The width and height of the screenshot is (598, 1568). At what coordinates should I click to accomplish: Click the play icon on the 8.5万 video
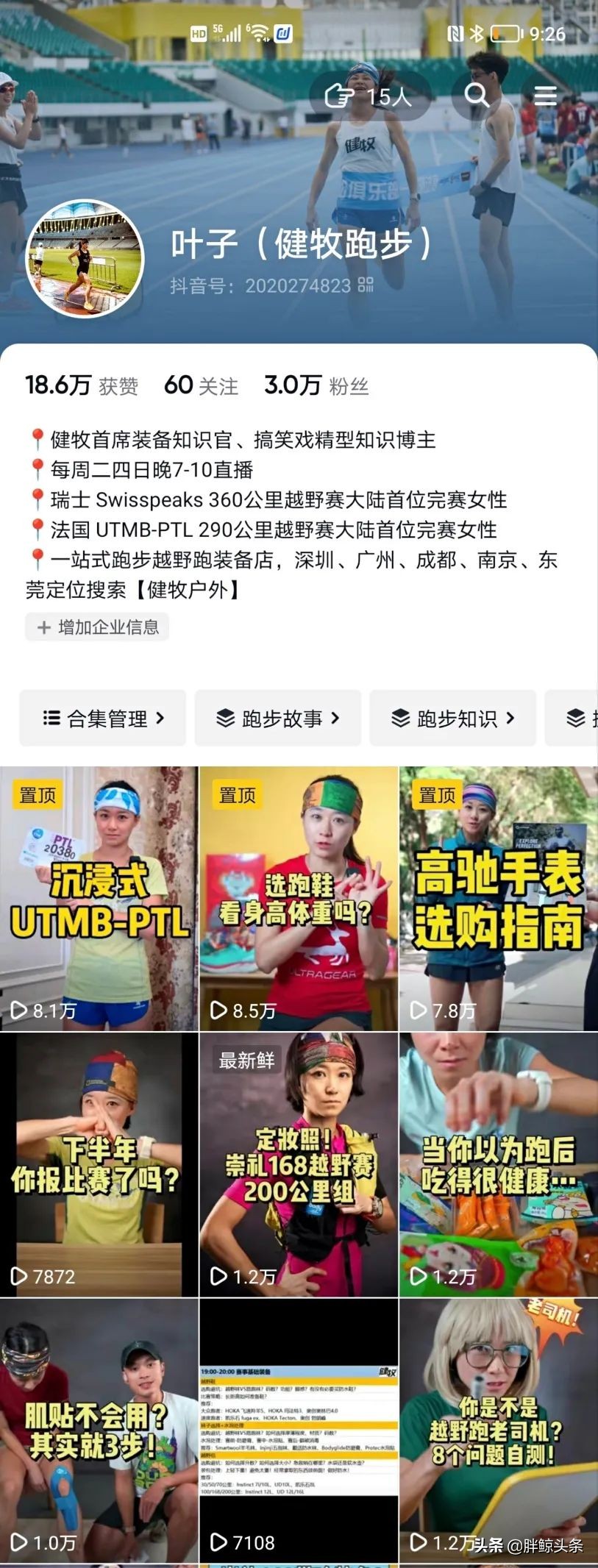point(218,1011)
